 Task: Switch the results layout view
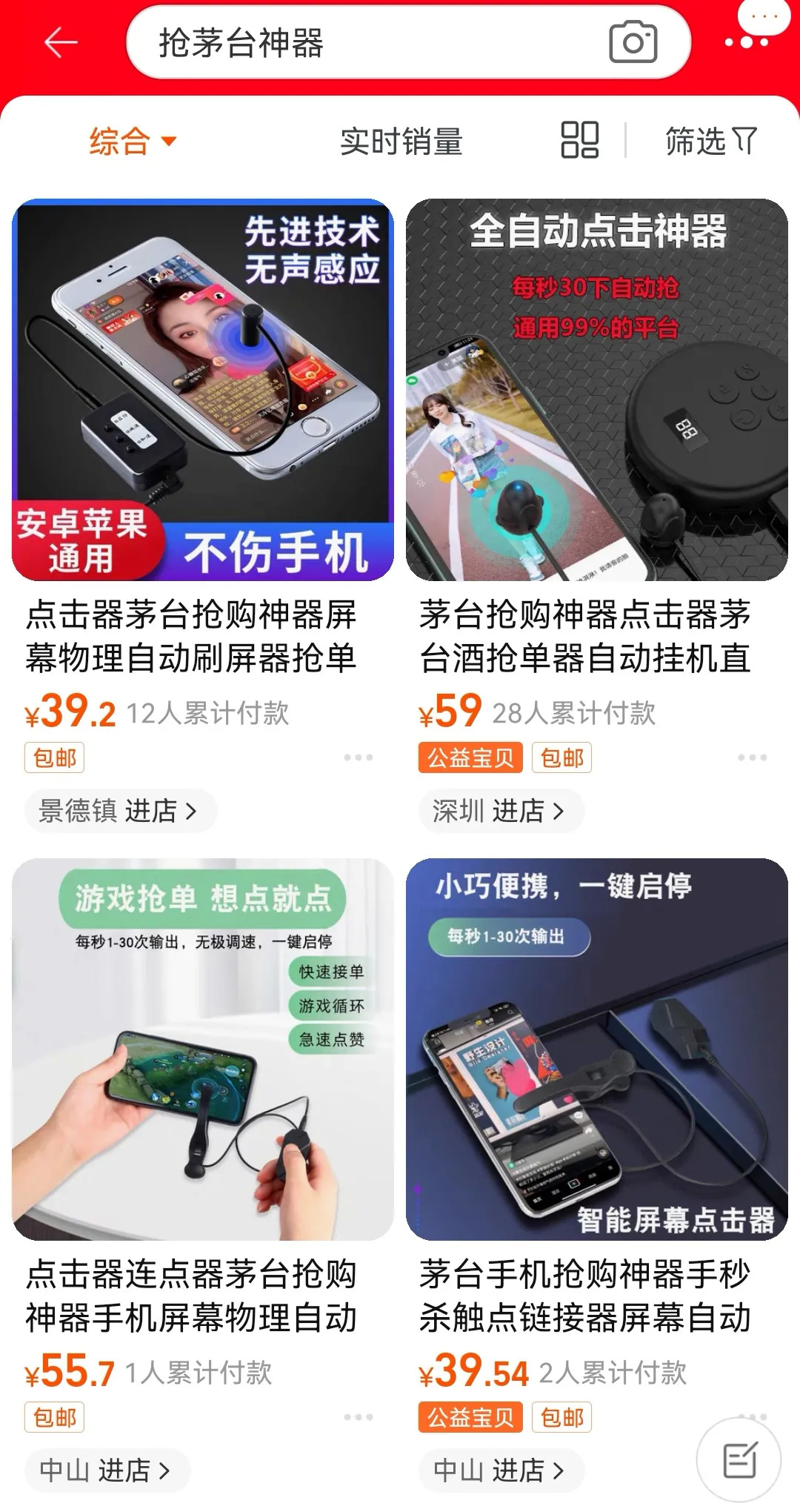click(x=579, y=140)
